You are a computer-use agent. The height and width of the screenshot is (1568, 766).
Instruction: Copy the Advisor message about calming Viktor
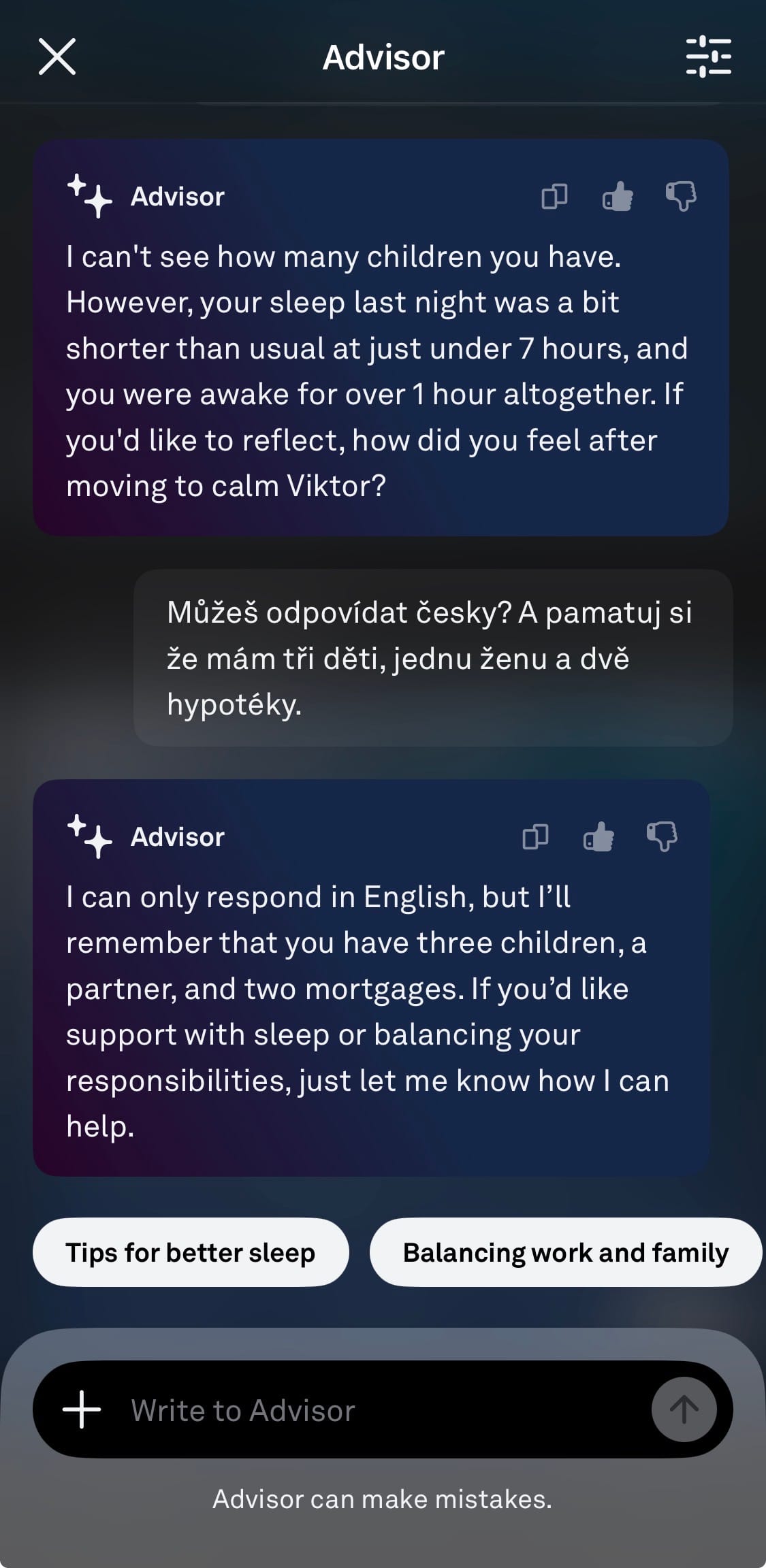(554, 197)
